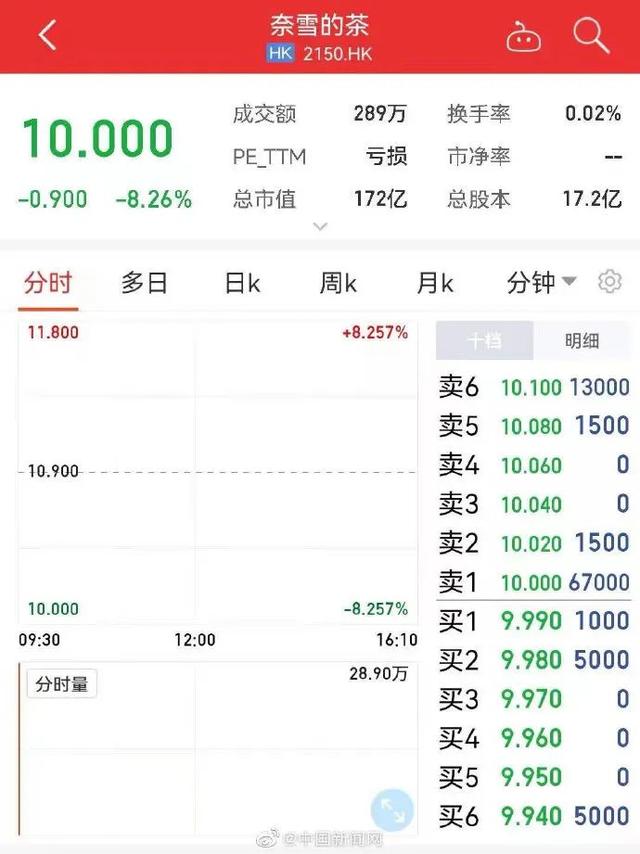Open chart settings gear

pos(609,282)
